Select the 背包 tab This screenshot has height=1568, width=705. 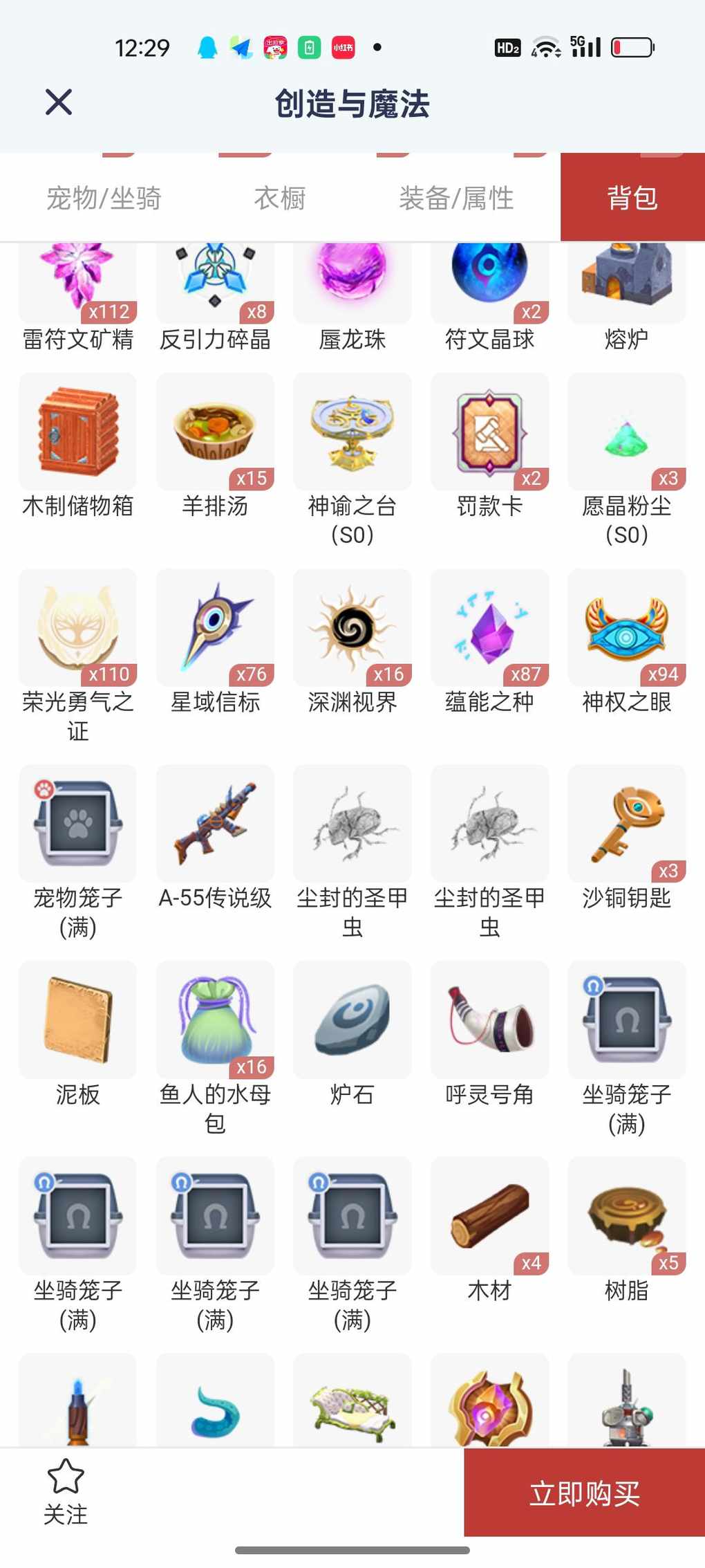click(x=632, y=199)
